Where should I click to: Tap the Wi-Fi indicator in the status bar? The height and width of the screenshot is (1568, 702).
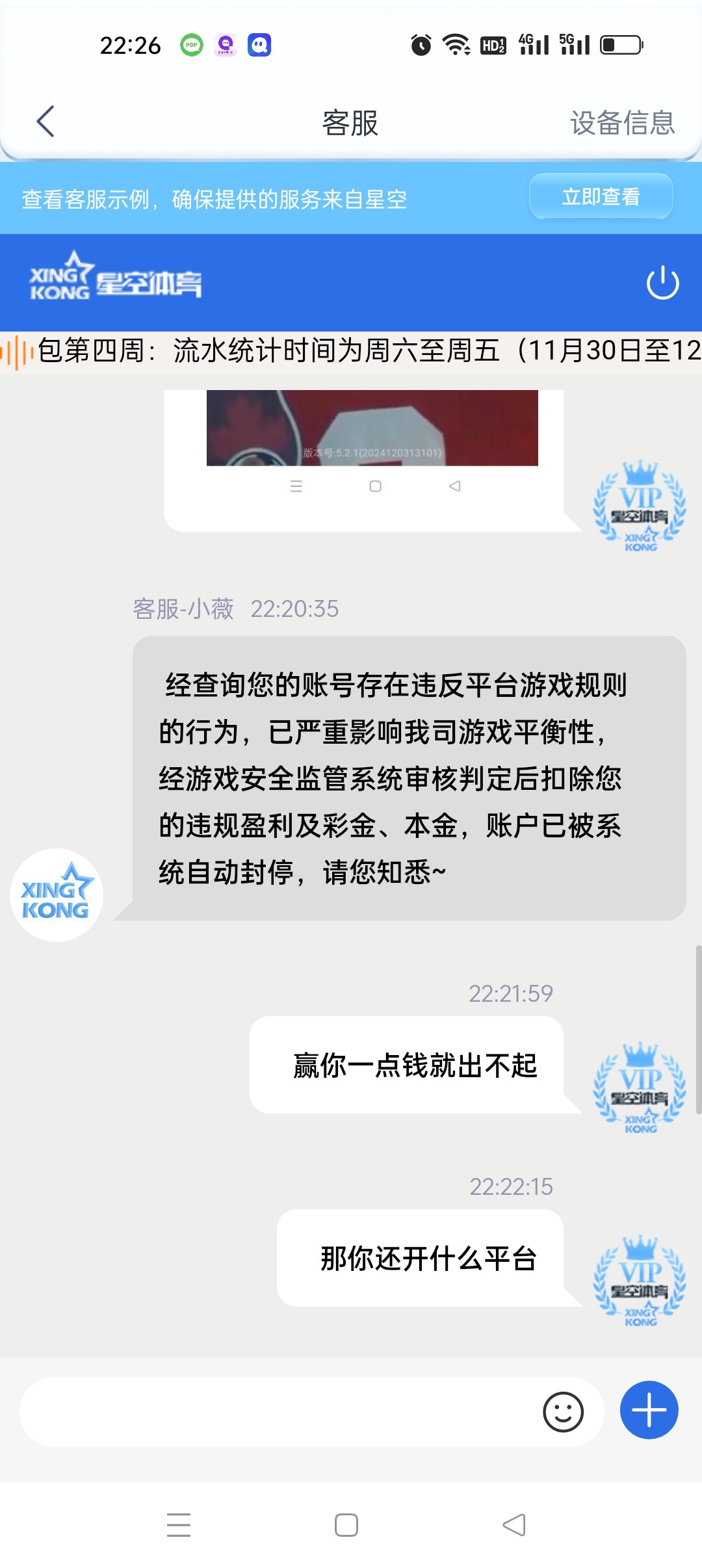coord(456,44)
